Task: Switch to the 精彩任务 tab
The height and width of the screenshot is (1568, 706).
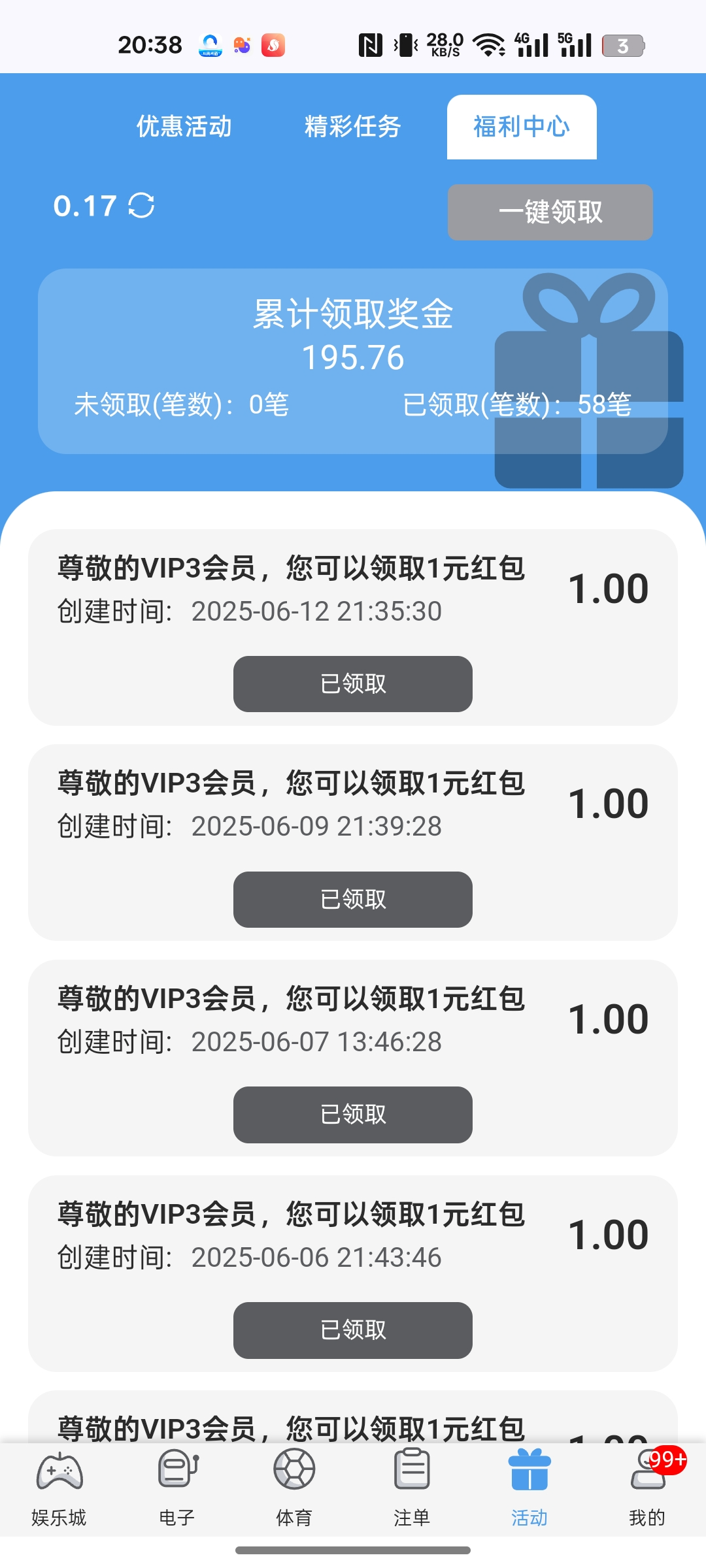Action: coord(352,127)
